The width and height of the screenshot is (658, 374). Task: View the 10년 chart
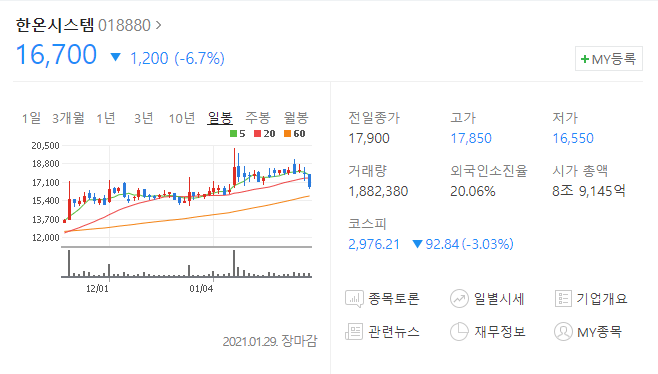[x=182, y=118]
